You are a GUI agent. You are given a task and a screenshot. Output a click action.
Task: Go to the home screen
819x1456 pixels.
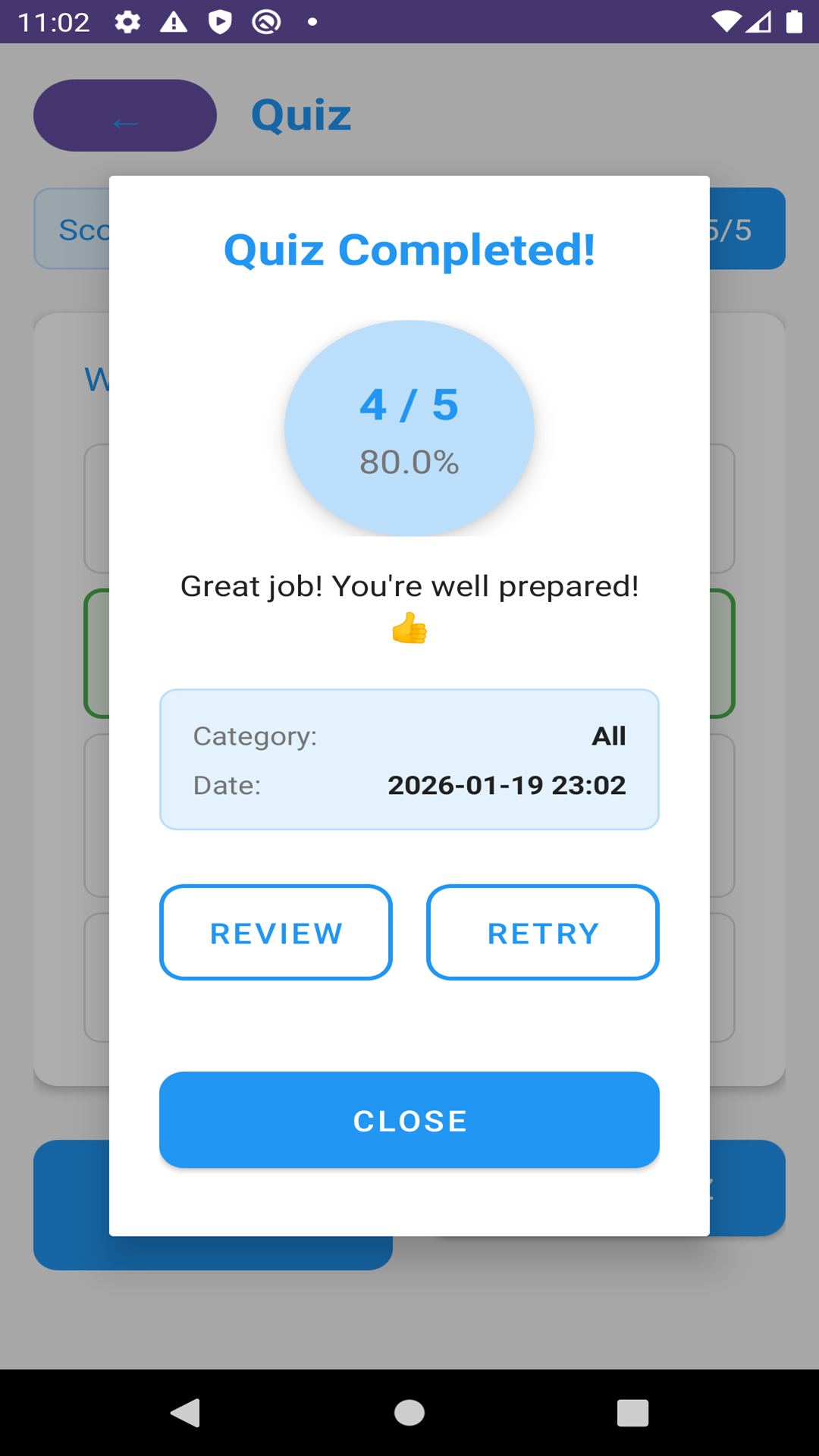pyautogui.click(x=409, y=1413)
